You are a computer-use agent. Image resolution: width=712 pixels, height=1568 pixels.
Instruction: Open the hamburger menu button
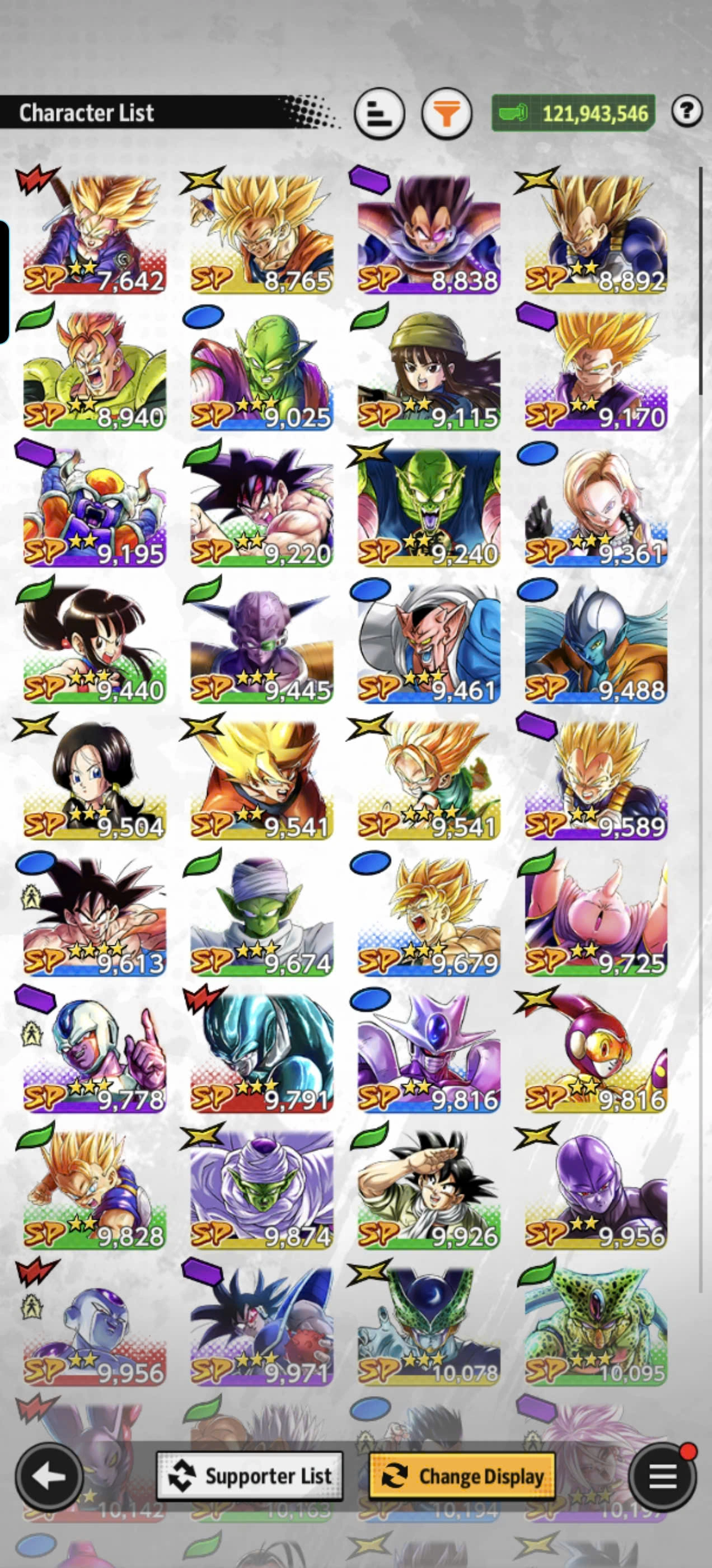[x=663, y=1476]
